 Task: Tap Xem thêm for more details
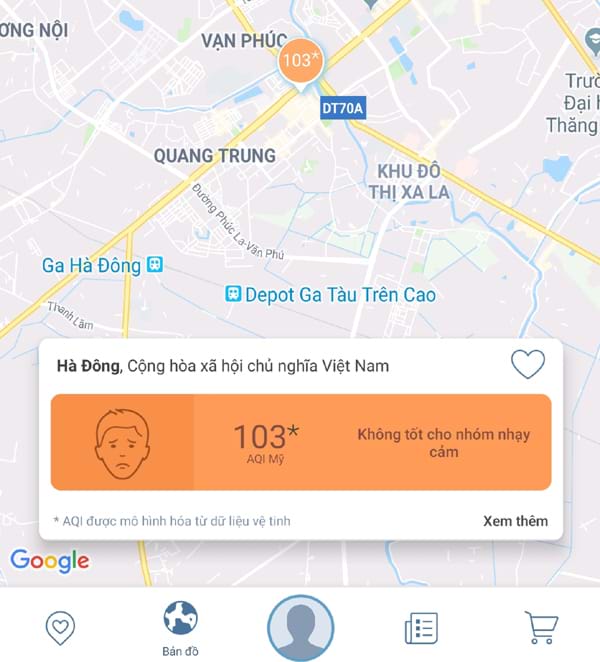pos(515,521)
